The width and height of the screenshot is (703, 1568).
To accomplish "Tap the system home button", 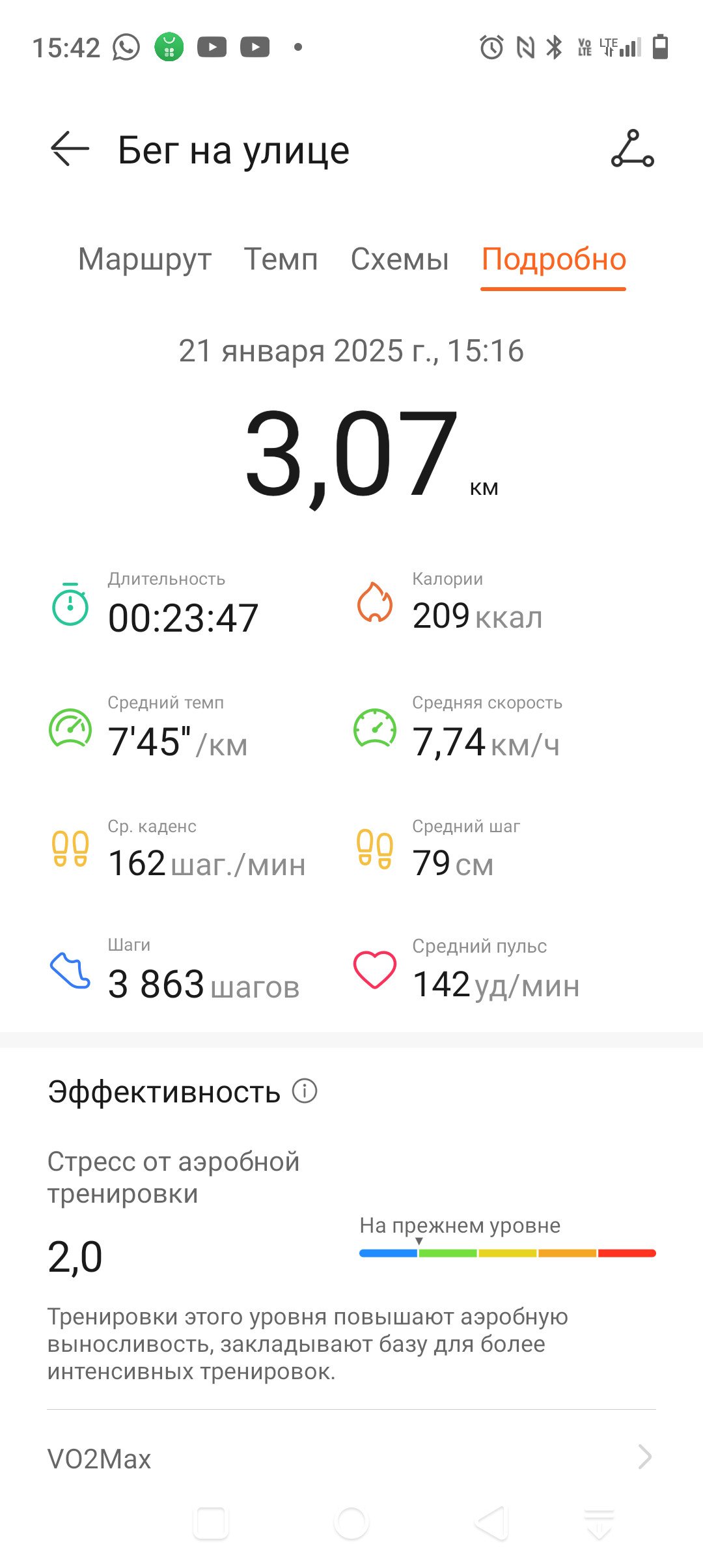I will pyautogui.click(x=351, y=1524).
